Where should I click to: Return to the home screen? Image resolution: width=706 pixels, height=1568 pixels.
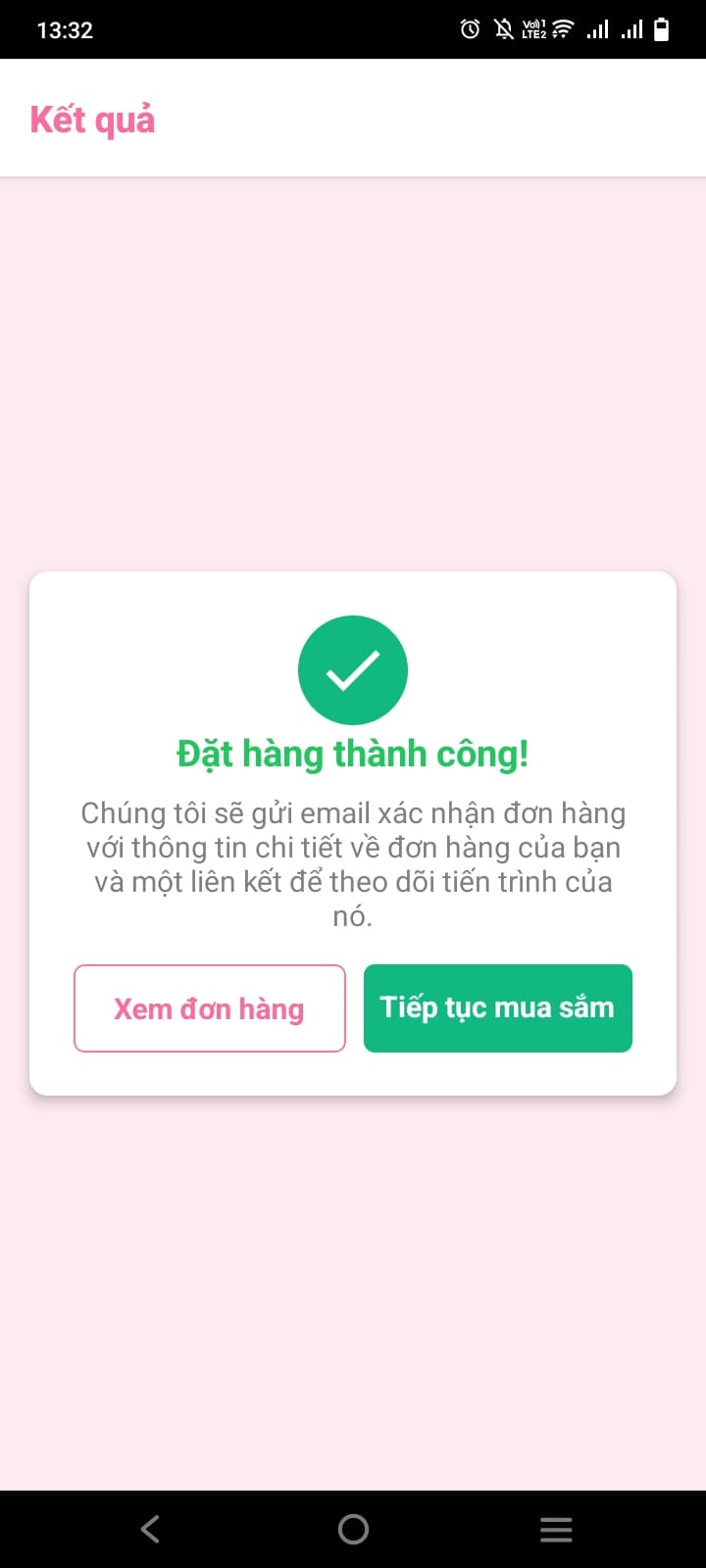click(353, 1529)
